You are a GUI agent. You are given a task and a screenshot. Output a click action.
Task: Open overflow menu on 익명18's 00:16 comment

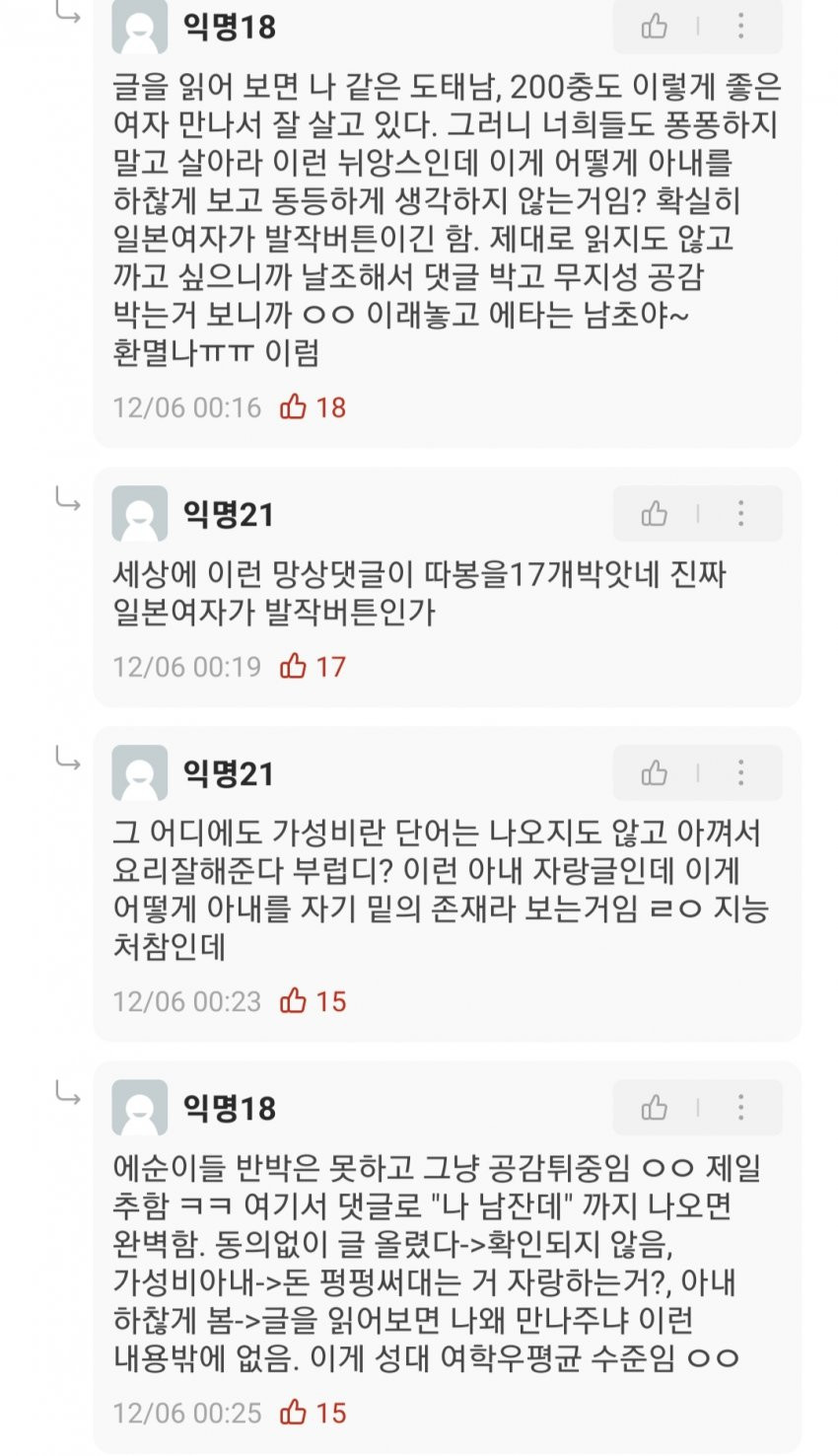pyautogui.click(x=740, y=27)
